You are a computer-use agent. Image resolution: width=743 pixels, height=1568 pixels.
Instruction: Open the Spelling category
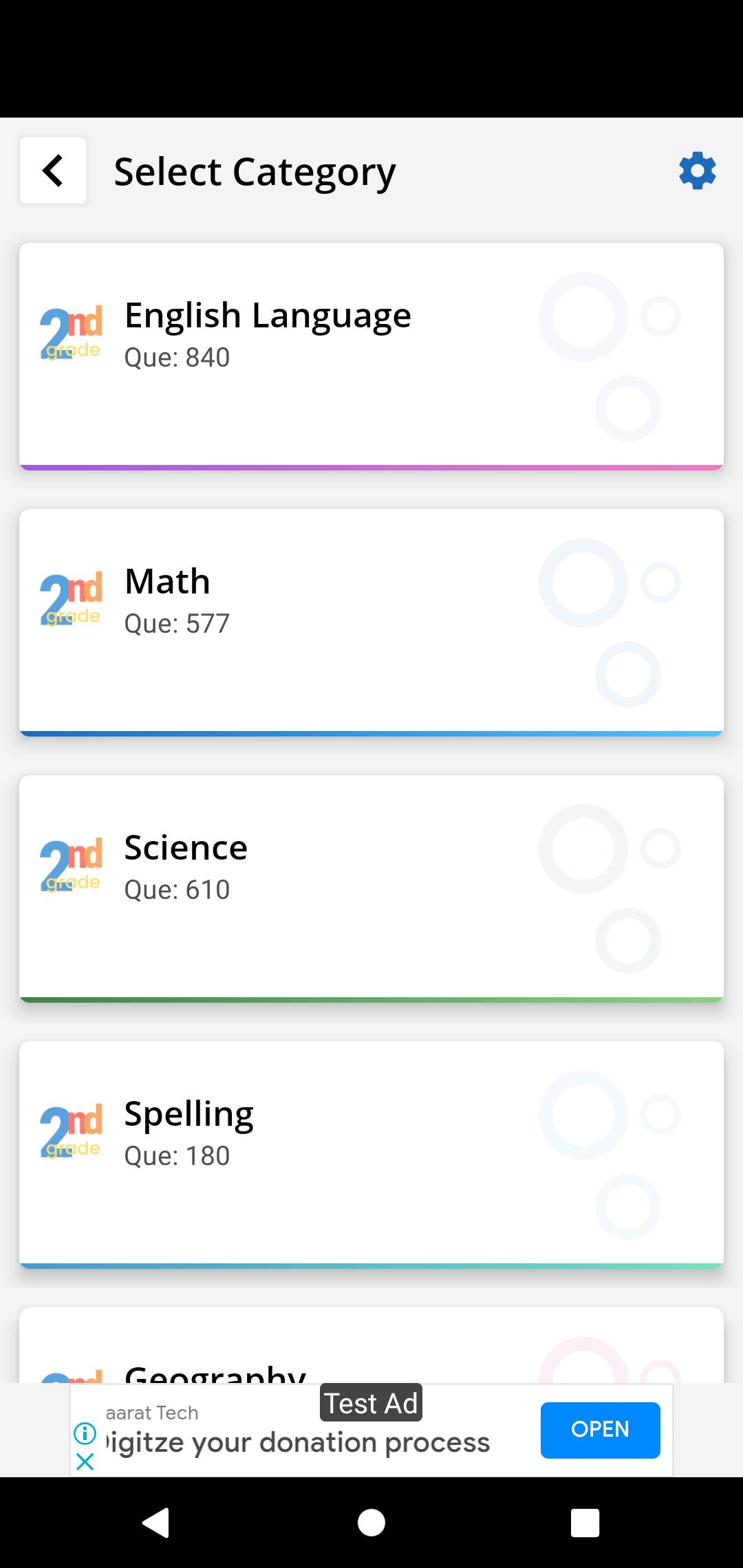371,1155
